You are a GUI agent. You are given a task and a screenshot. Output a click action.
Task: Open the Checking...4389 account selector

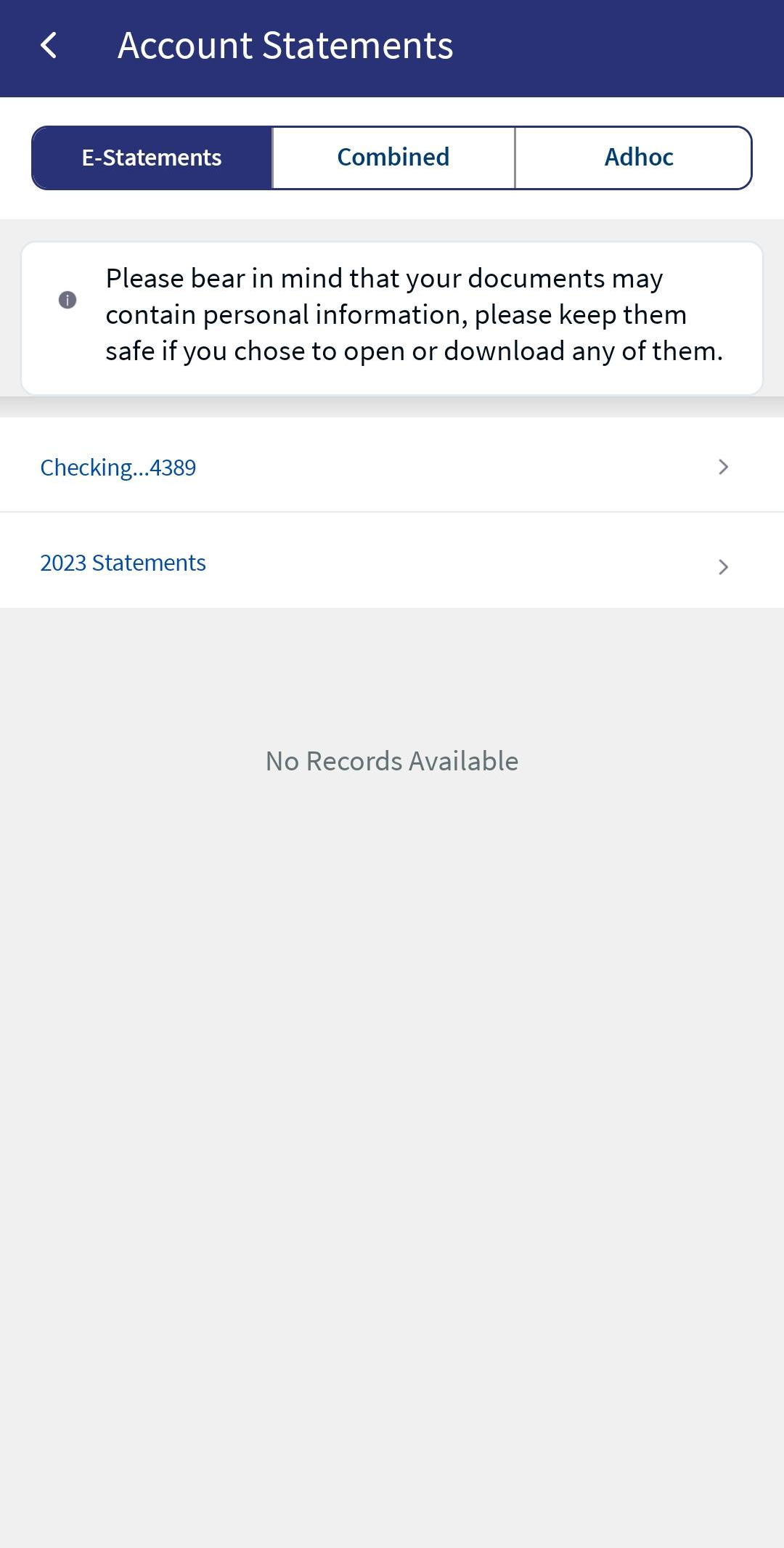(392, 467)
